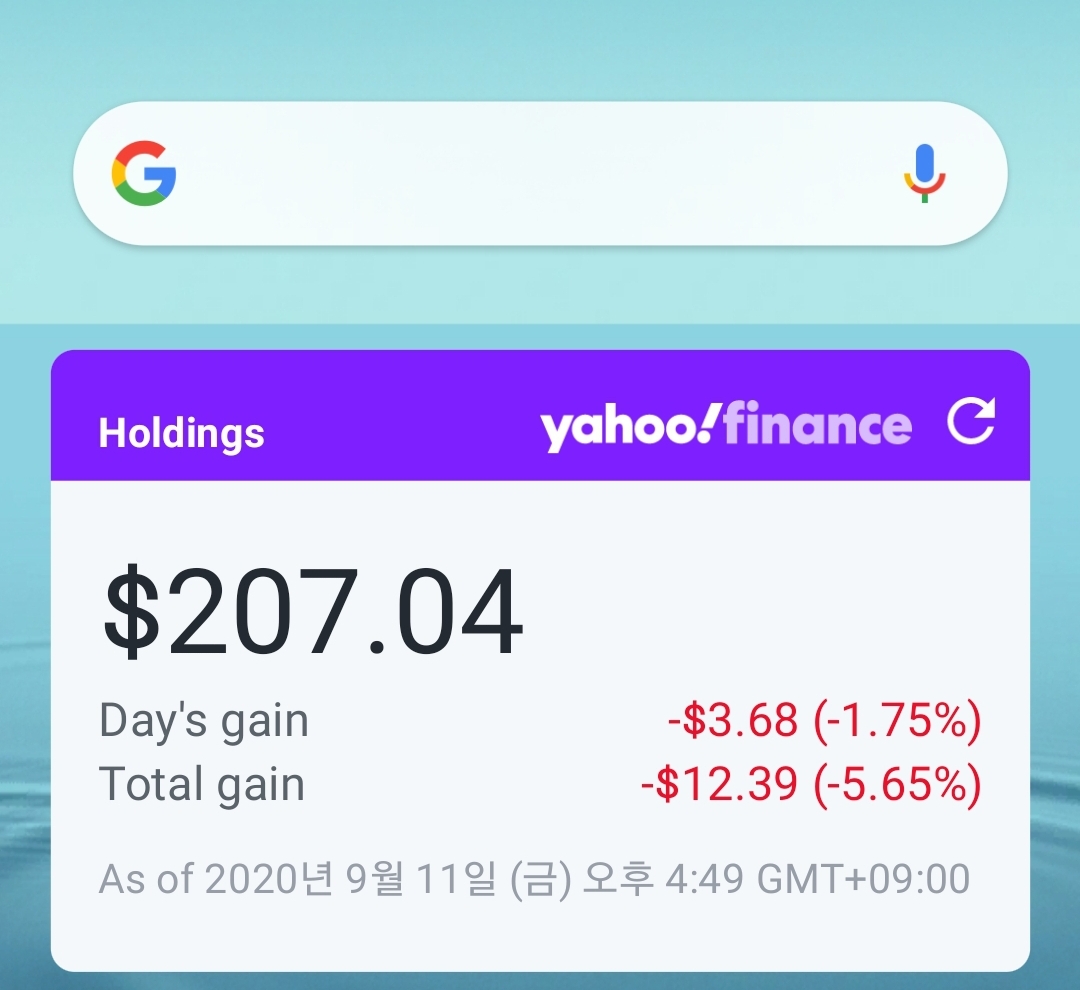
Task: Start a Google voice search
Action: coord(924,173)
